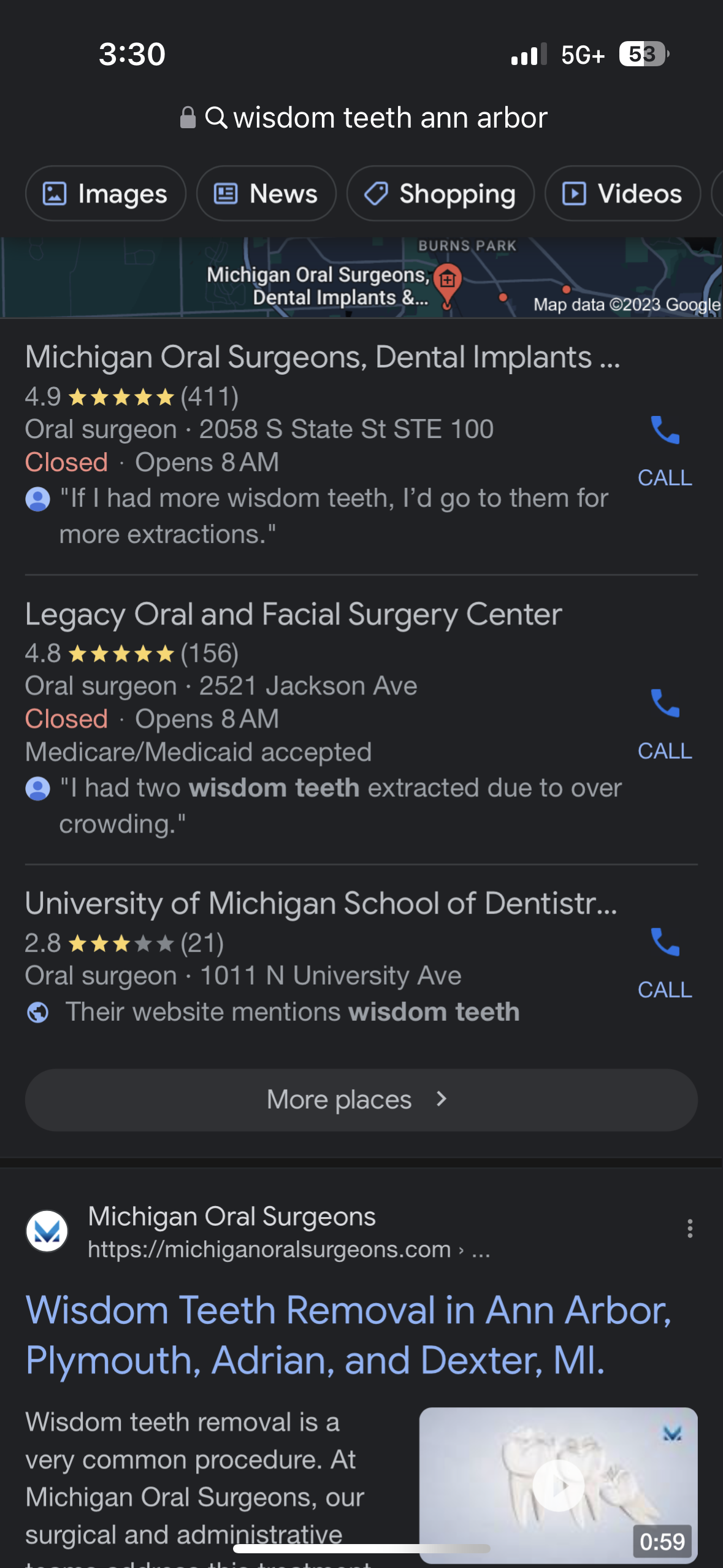Image resolution: width=723 pixels, height=1568 pixels.
Task: Open the map preview near Burns Park
Action: click(x=361, y=278)
